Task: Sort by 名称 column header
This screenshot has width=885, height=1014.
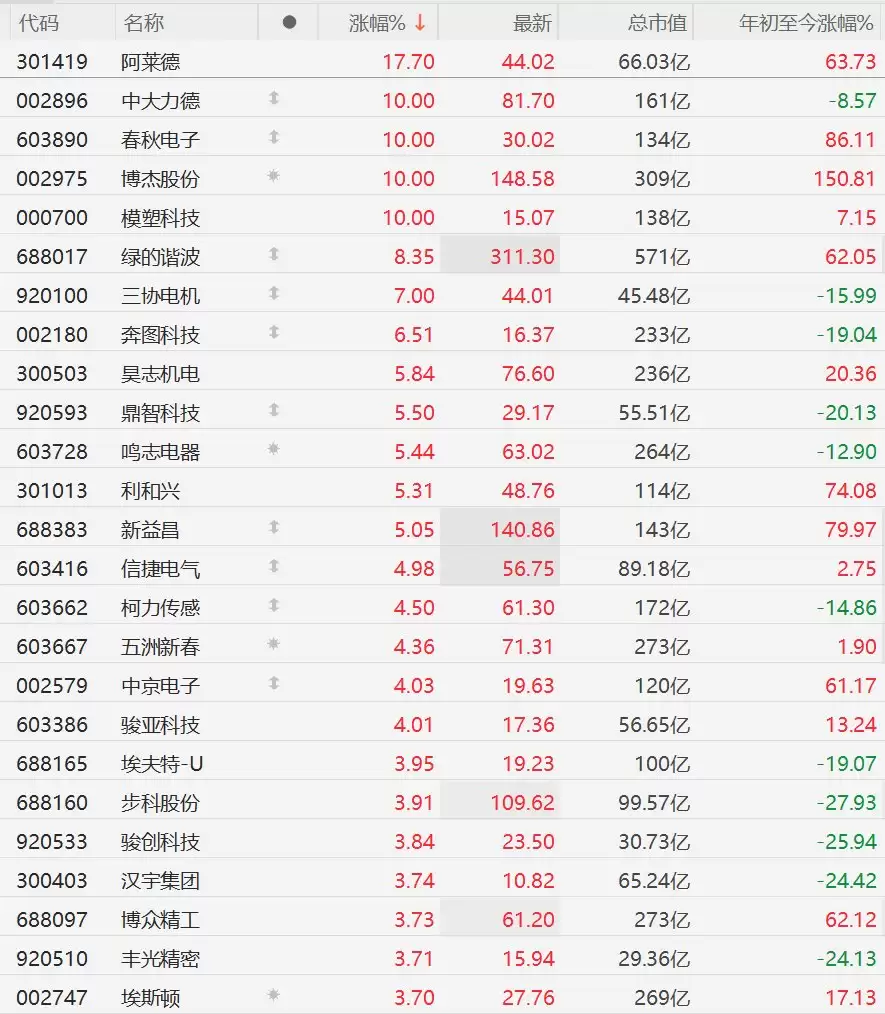Action: pyautogui.click(x=144, y=23)
